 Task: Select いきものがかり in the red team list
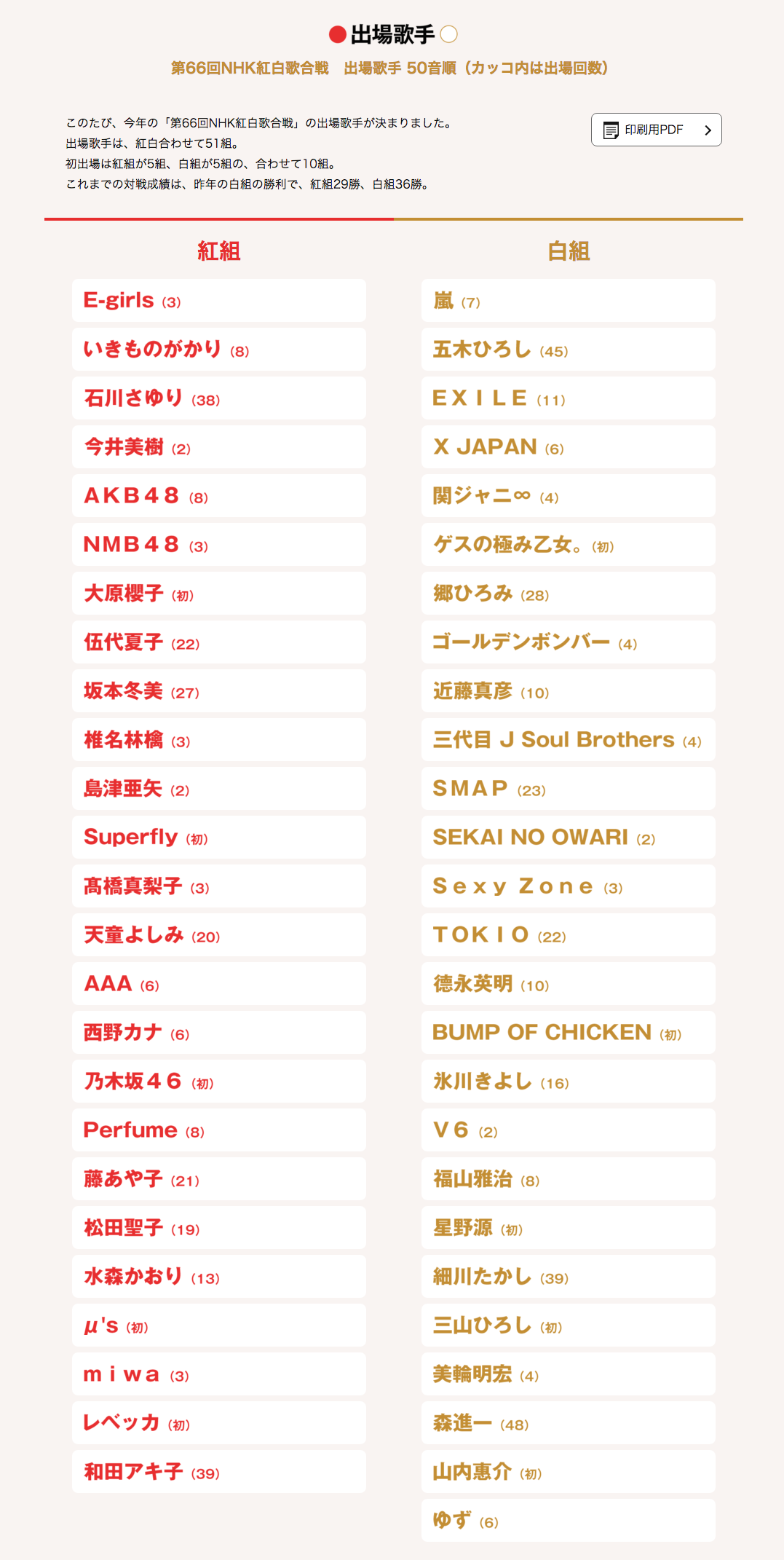[x=219, y=350]
